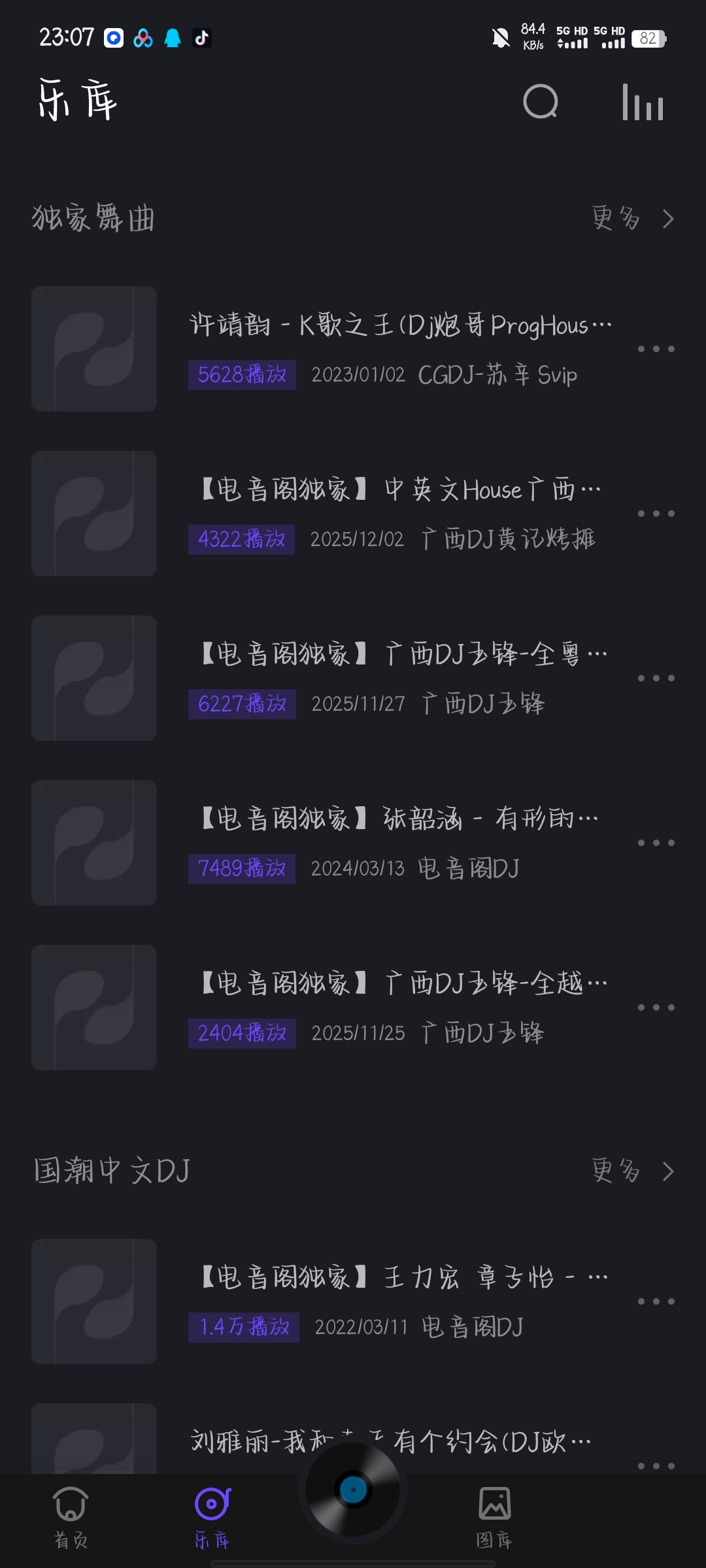Open options for the 张韶涵 track
The width and height of the screenshot is (706, 1568).
click(656, 843)
